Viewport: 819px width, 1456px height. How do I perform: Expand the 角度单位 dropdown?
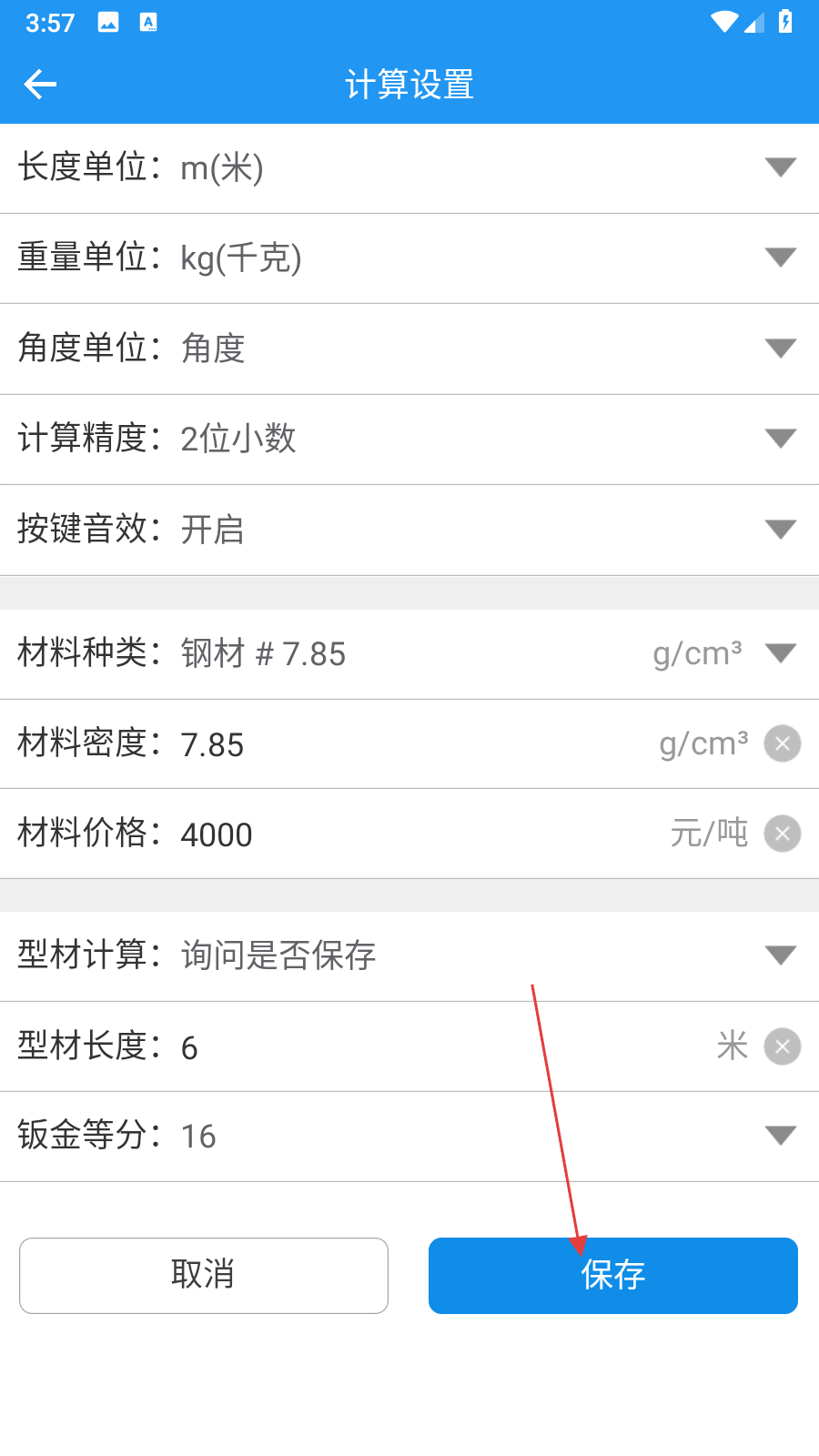[780, 349]
